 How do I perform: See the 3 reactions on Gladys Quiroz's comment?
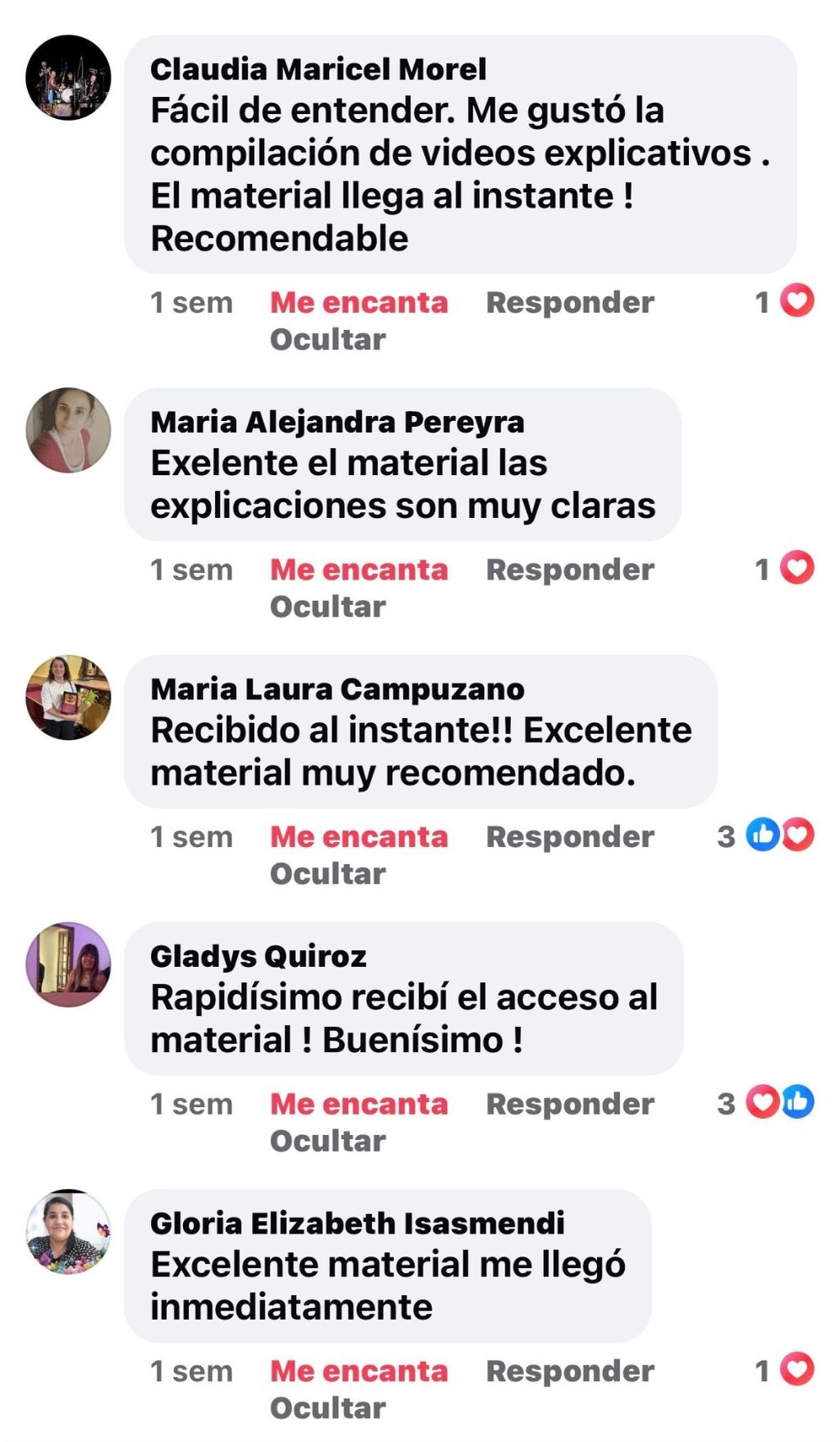tap(767, 1102)
